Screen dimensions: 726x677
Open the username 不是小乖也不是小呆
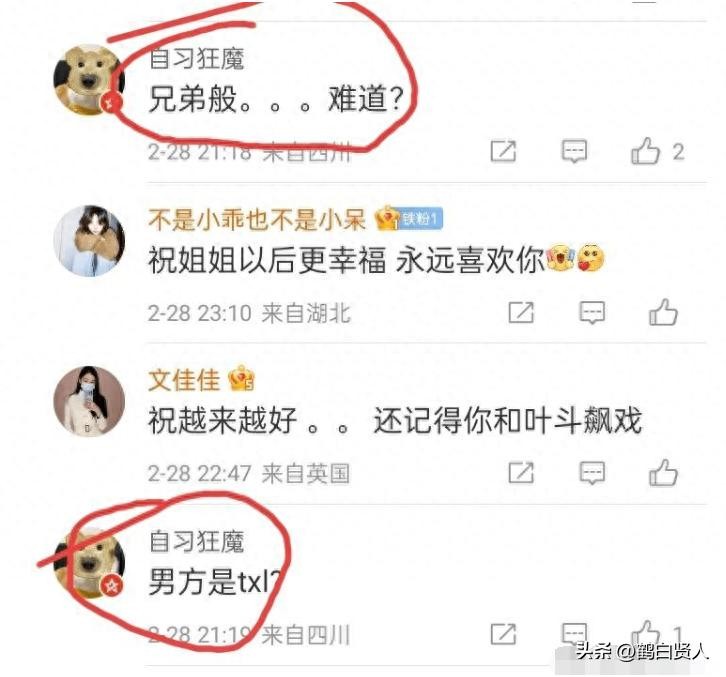256,218
